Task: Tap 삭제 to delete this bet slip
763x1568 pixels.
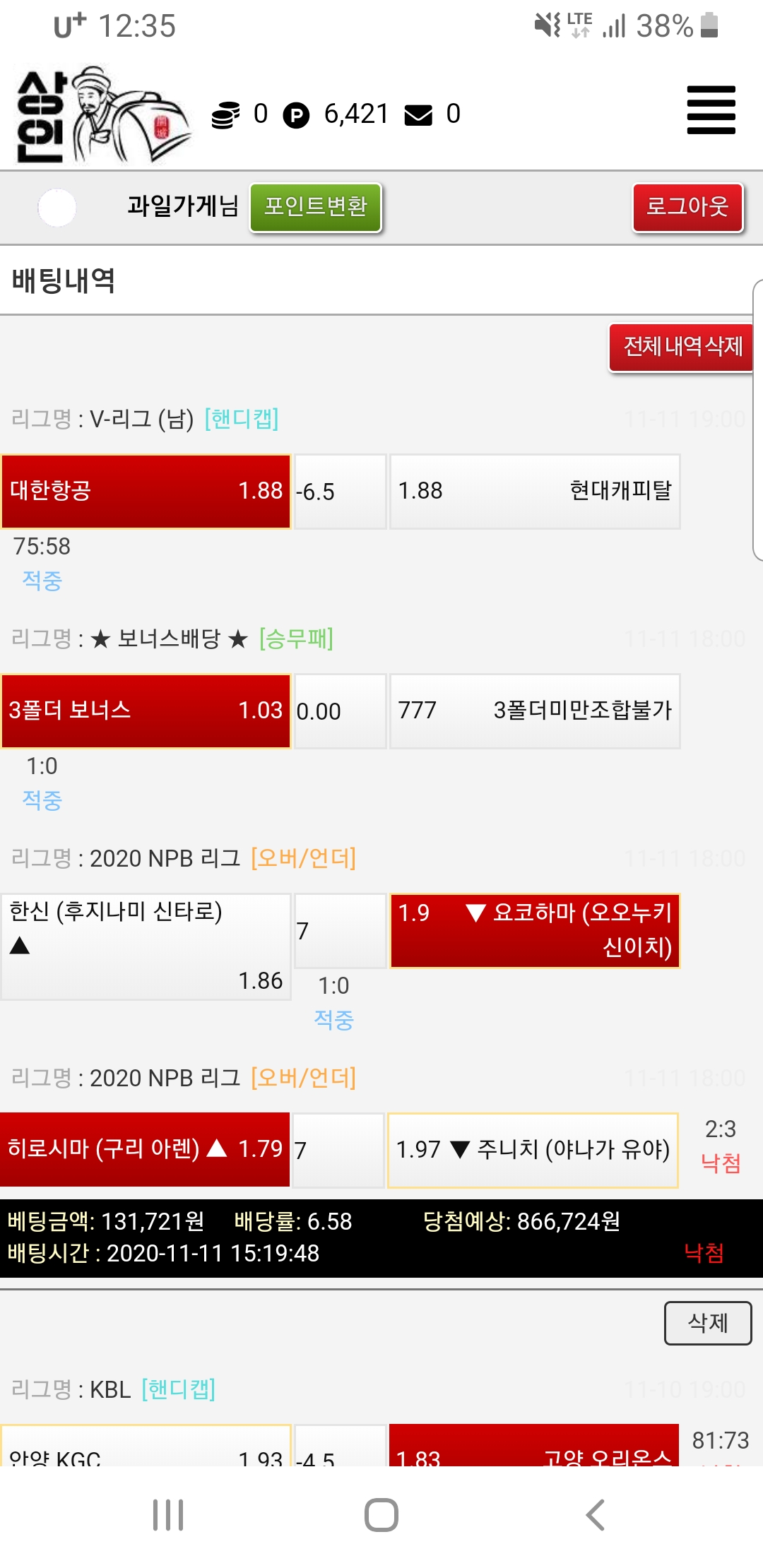Action: 707,1322
